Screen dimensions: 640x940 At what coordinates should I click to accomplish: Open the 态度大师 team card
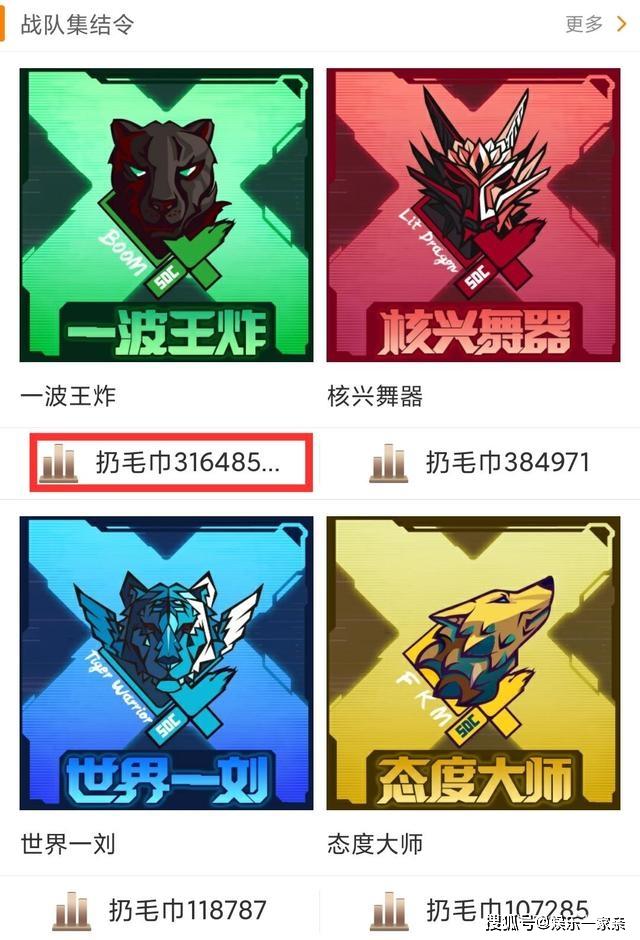coord(474,663)
